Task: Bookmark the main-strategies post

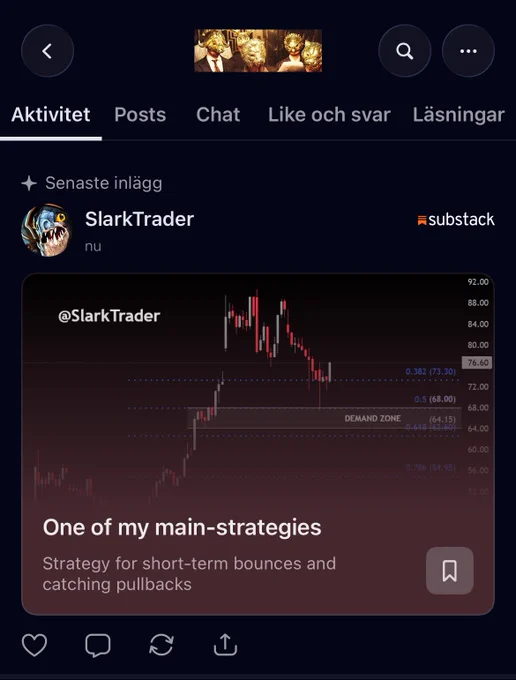Action: tap(449, 571)
